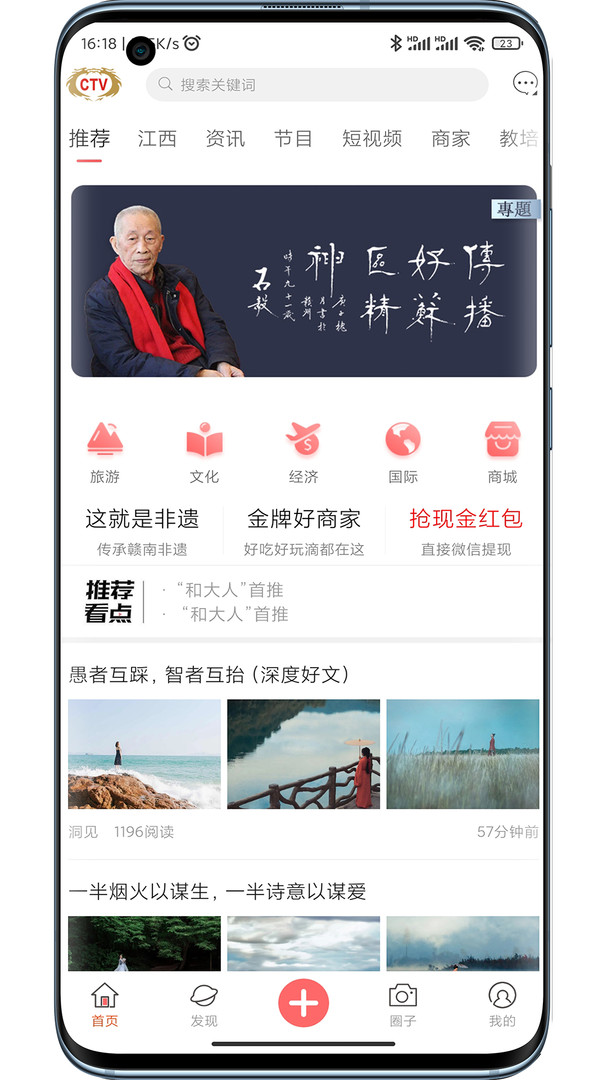Open the 旅游 category
The image size is (607, 1080).
[x=105, y=452]
